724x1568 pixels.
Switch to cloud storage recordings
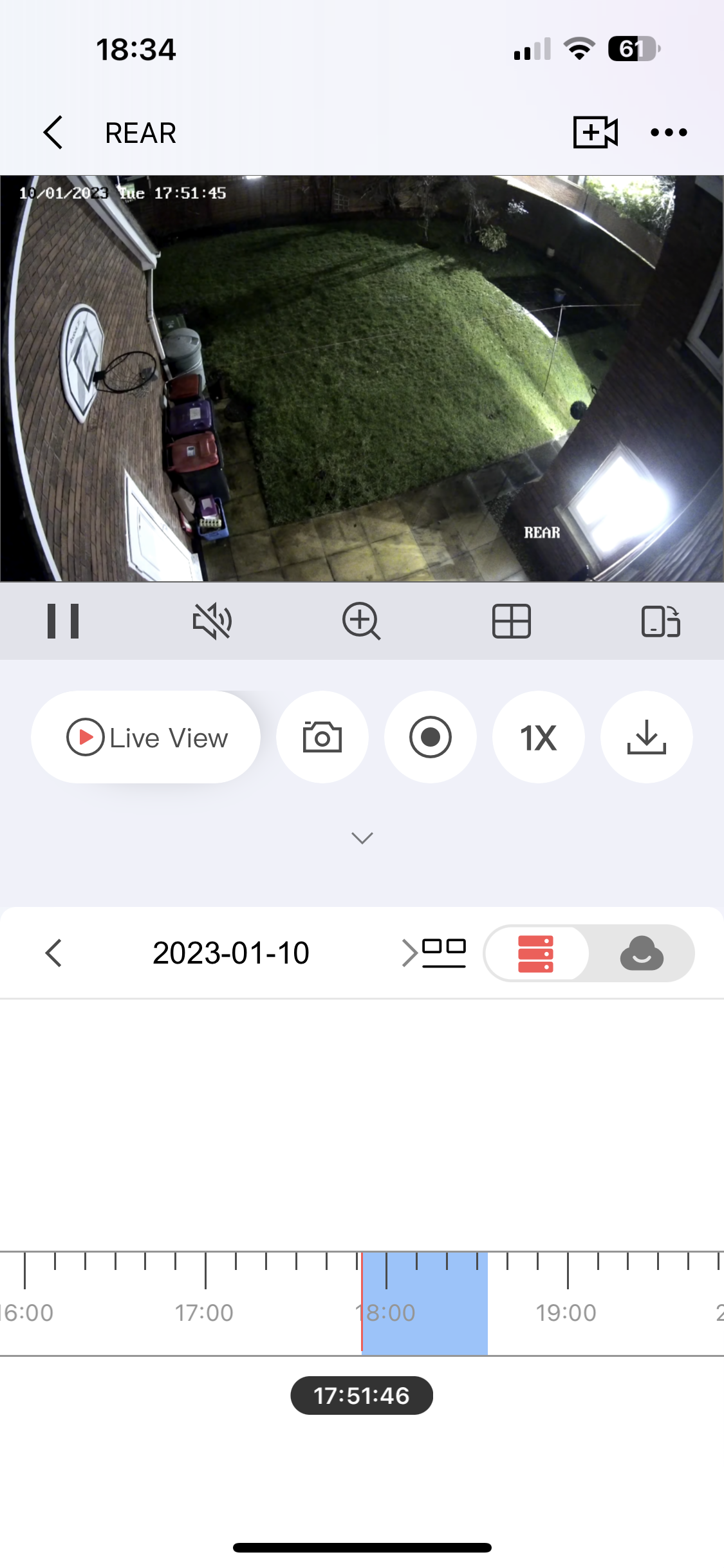tap(641, 953)
